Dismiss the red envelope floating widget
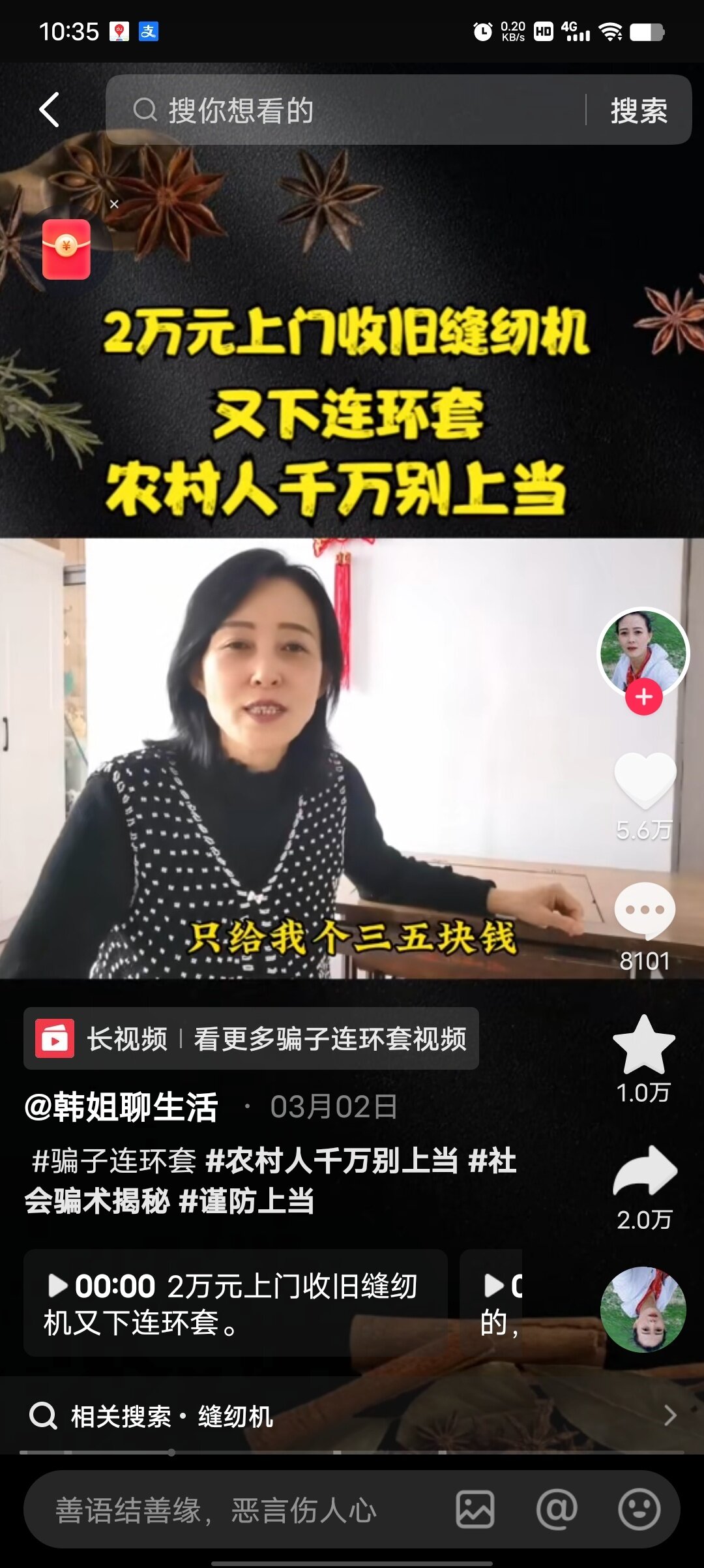 114,204
